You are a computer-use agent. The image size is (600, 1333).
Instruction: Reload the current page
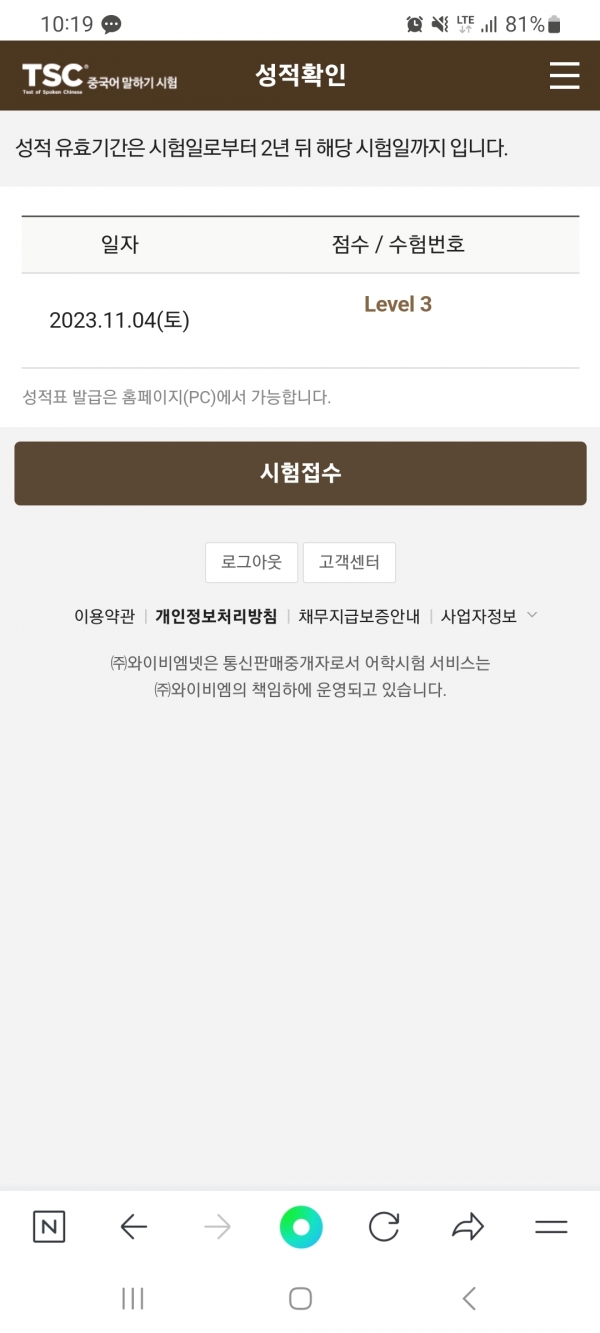[384, 1227]
